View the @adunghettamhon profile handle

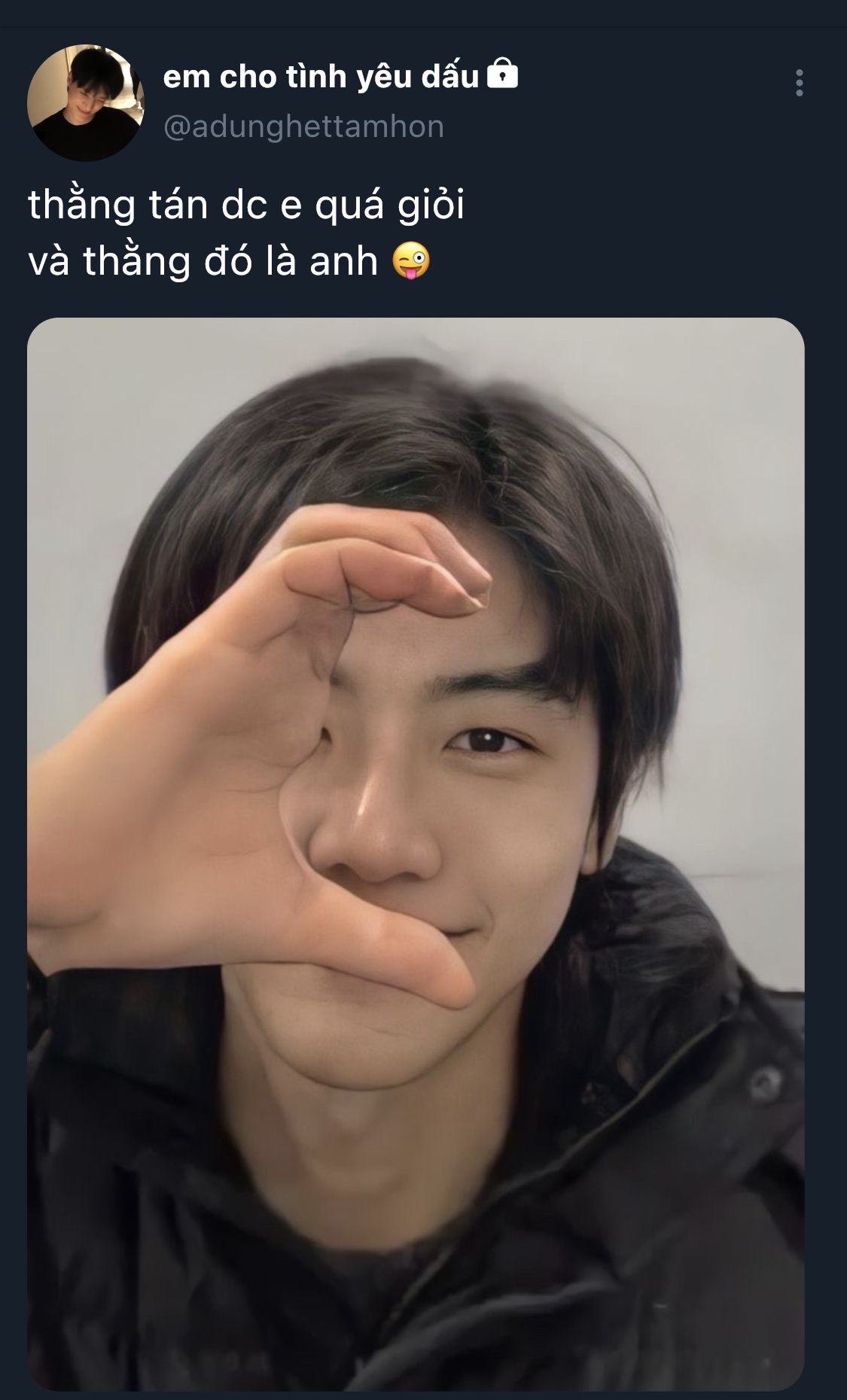(303, 126)
